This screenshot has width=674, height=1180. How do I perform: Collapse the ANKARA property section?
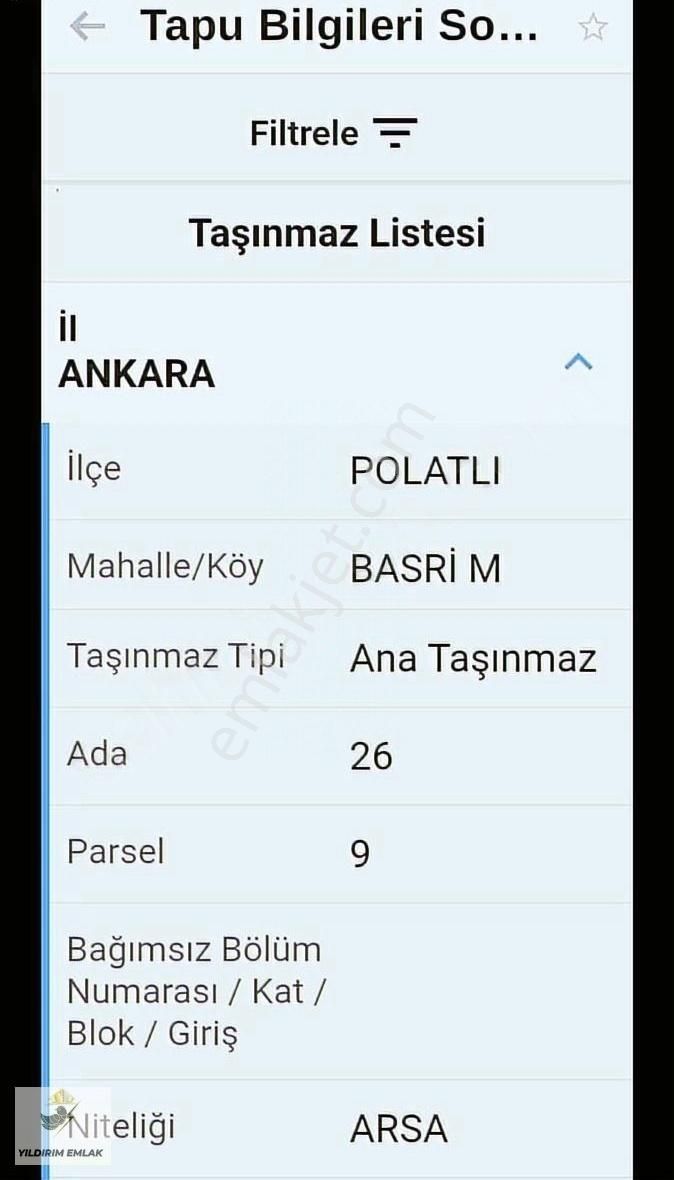[578, 362]
